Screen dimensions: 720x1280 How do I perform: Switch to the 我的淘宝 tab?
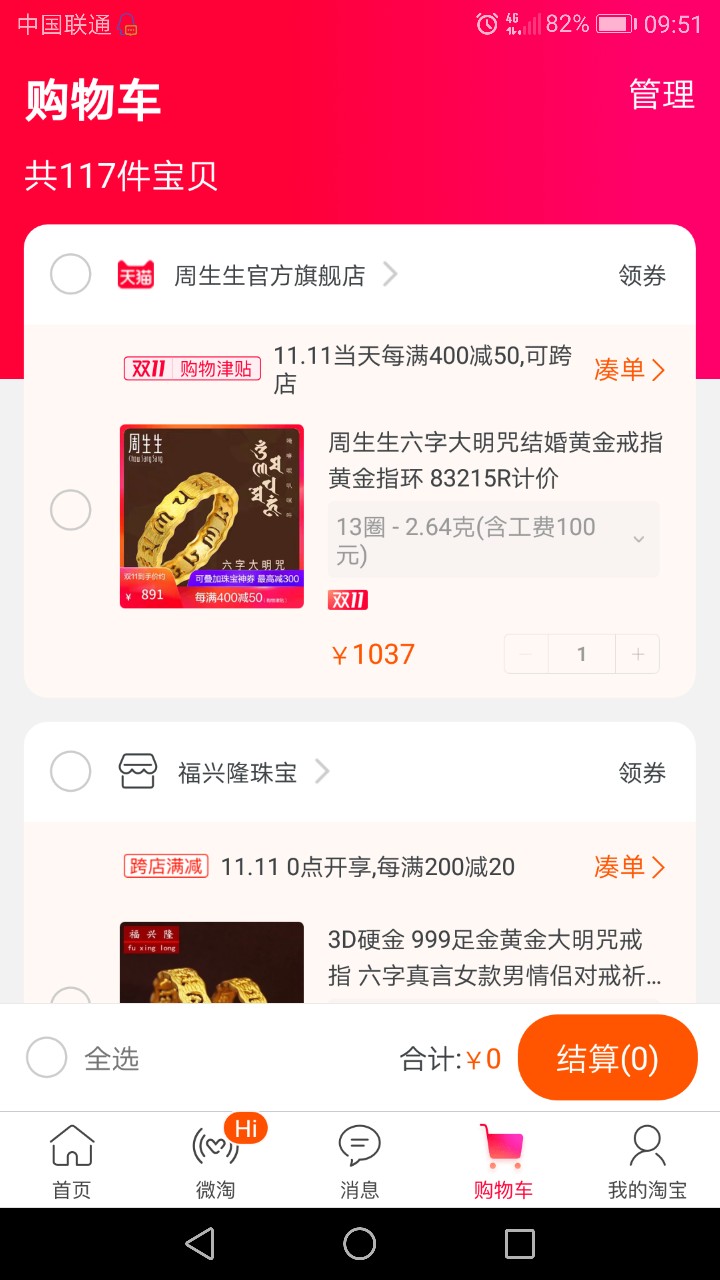(647, 1160)
